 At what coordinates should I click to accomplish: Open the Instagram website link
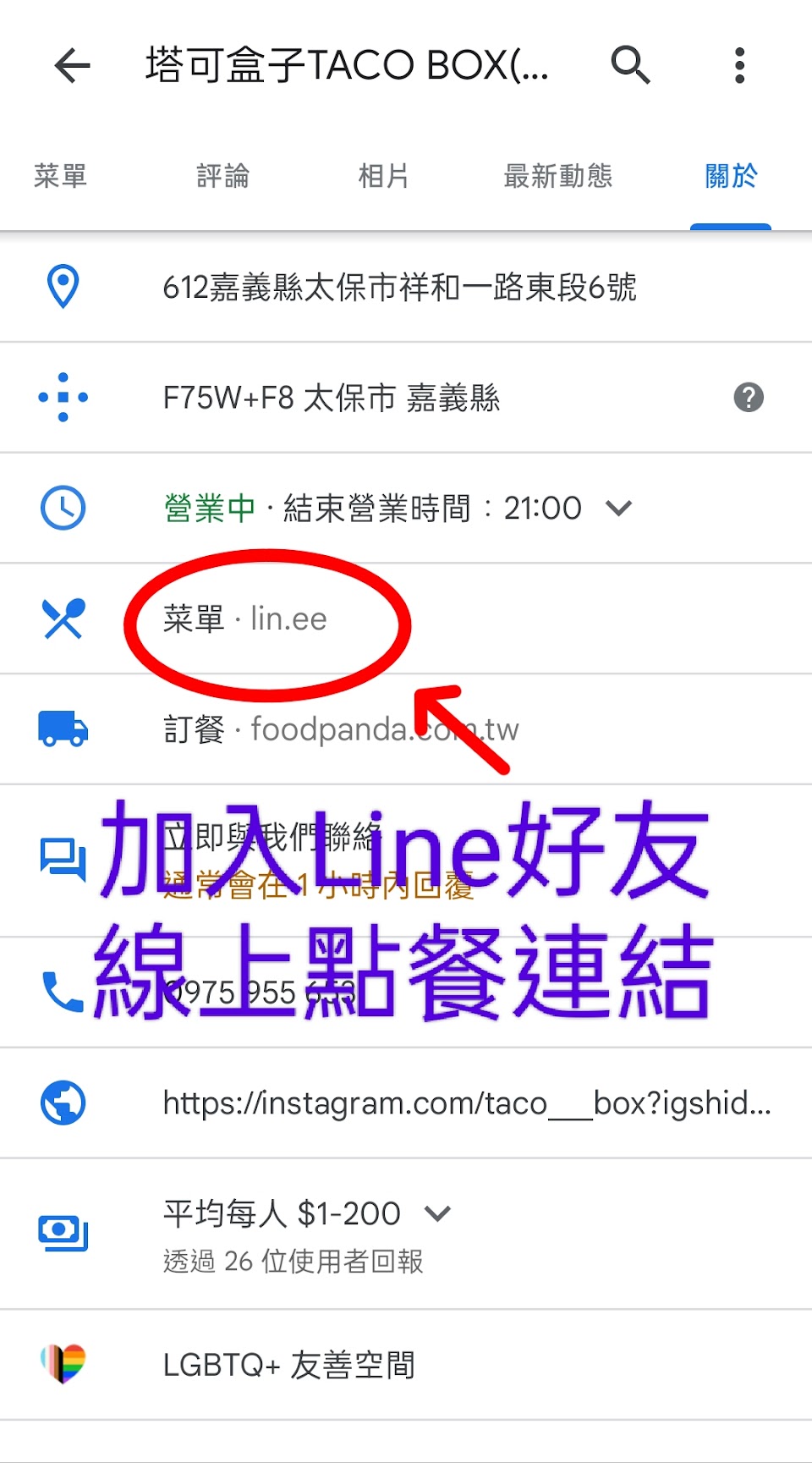point(406,1103)
